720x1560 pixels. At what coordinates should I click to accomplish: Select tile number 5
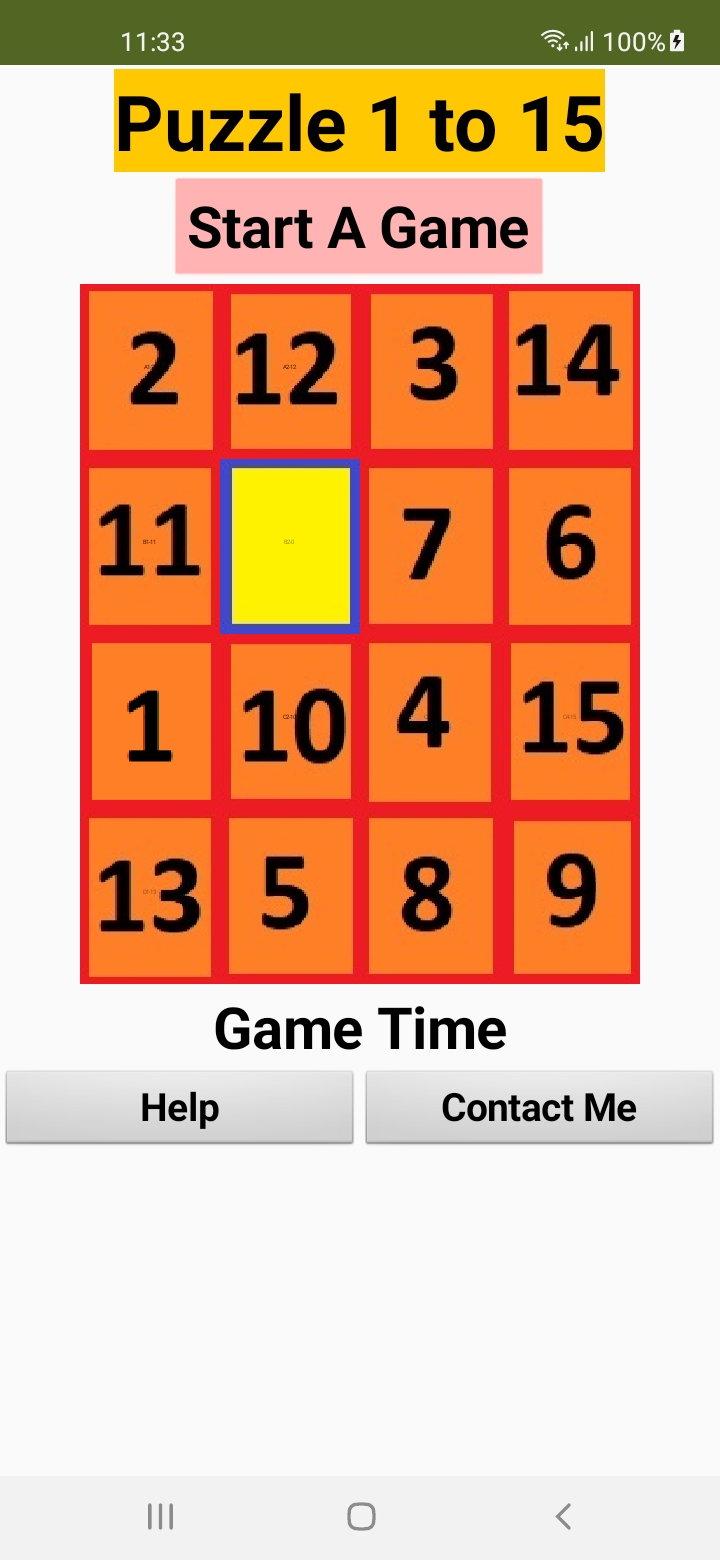[x=290, y=896]
